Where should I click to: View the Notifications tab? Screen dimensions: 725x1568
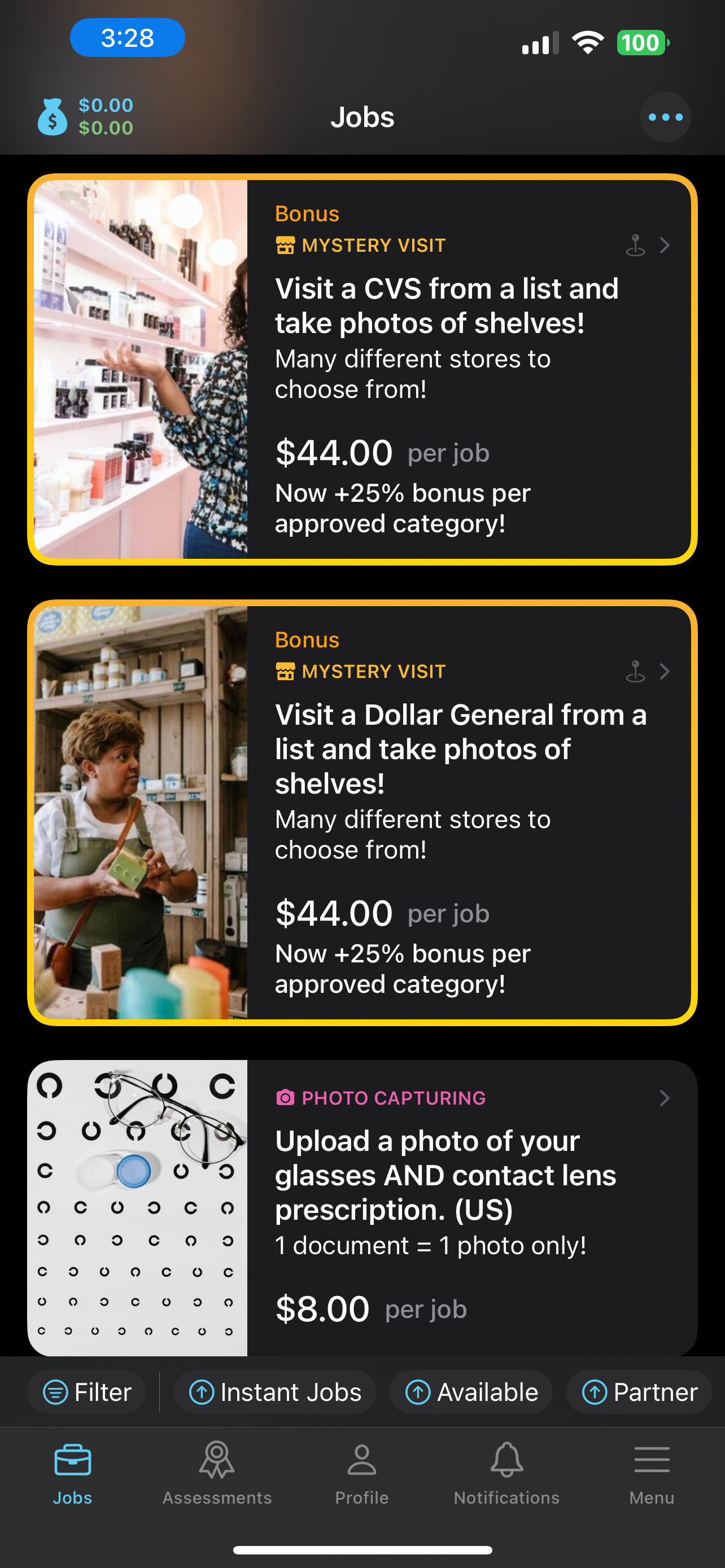click(x=506, y=1472)
